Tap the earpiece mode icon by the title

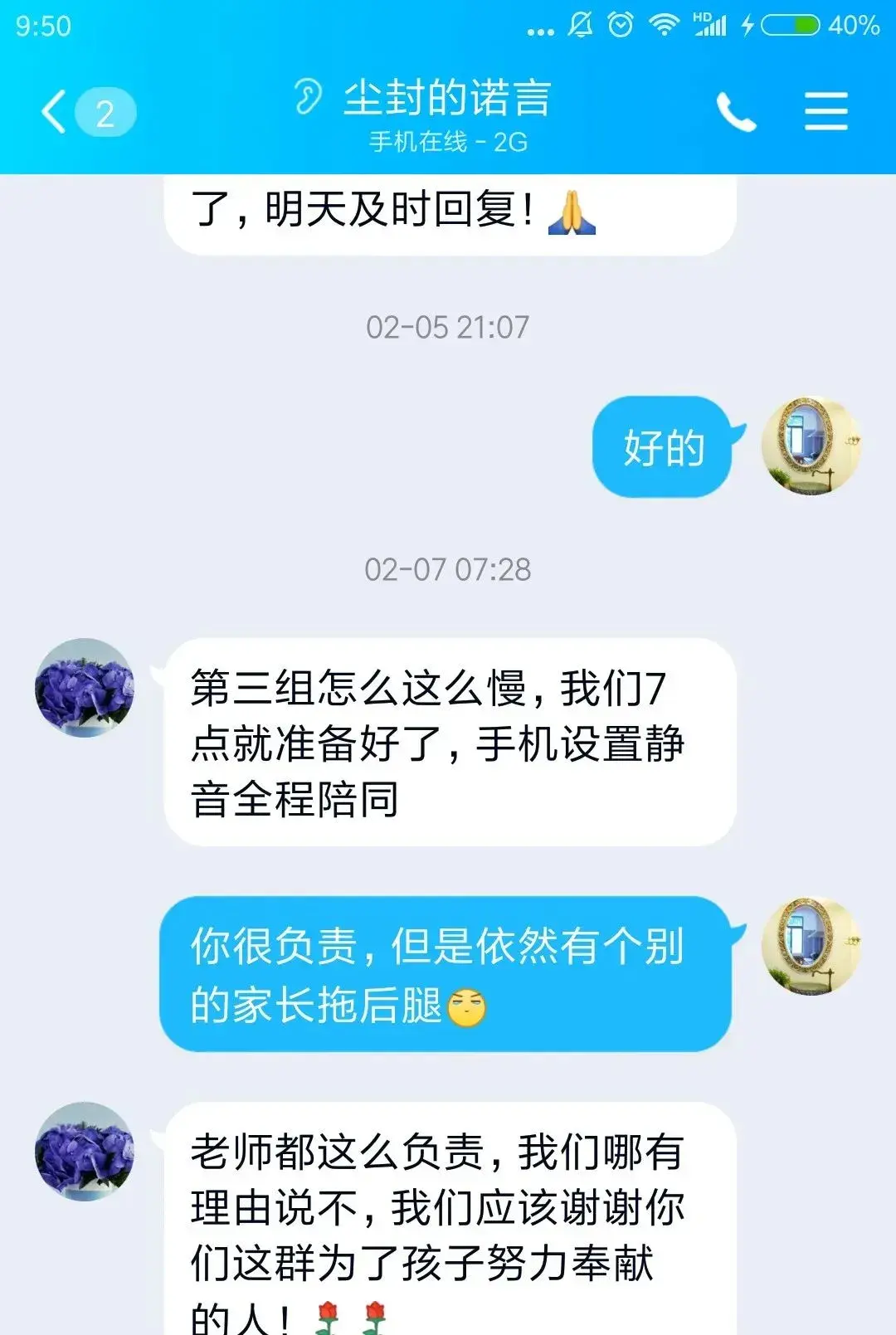pos(308,96)
